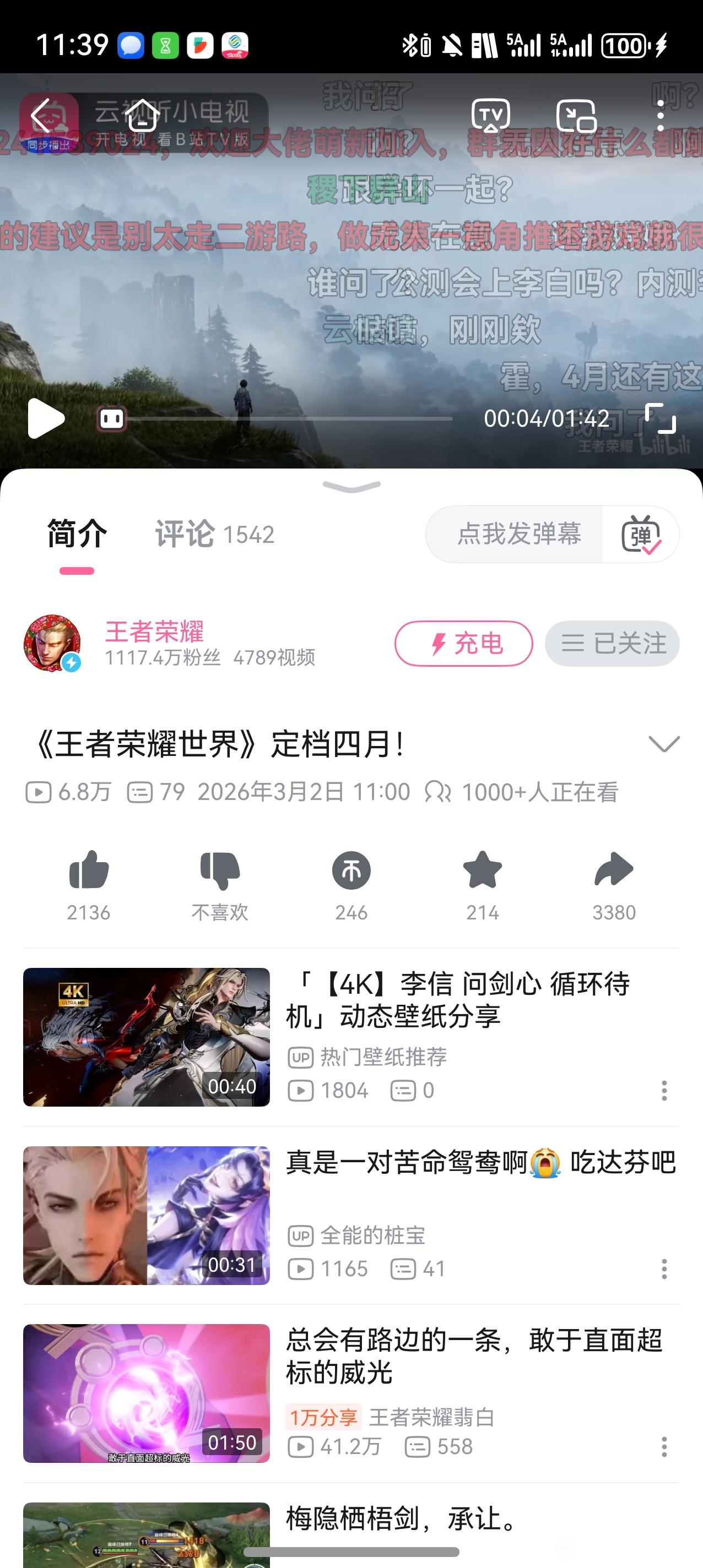
Task: Toggle the danmaku display switch
Action: pos(641,535)
